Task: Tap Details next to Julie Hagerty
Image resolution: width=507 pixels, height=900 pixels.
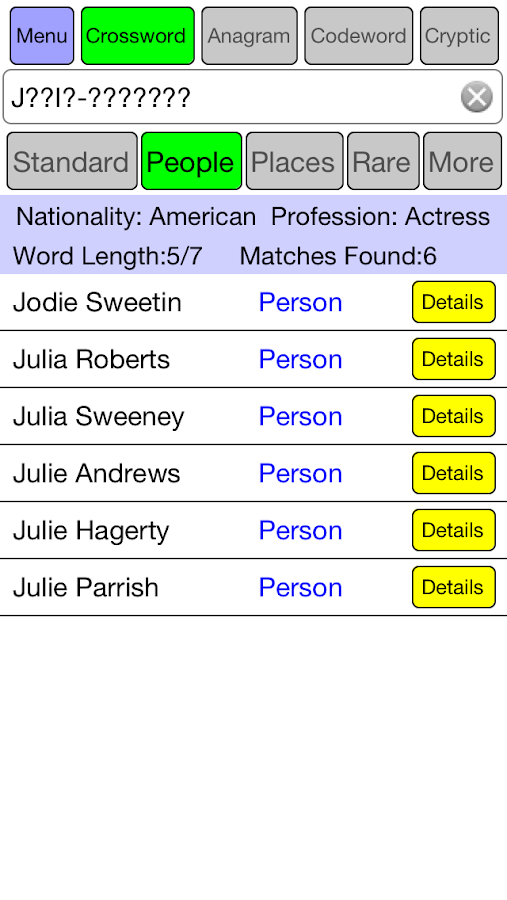Action: pyautogui.click(x=454, y=530)
